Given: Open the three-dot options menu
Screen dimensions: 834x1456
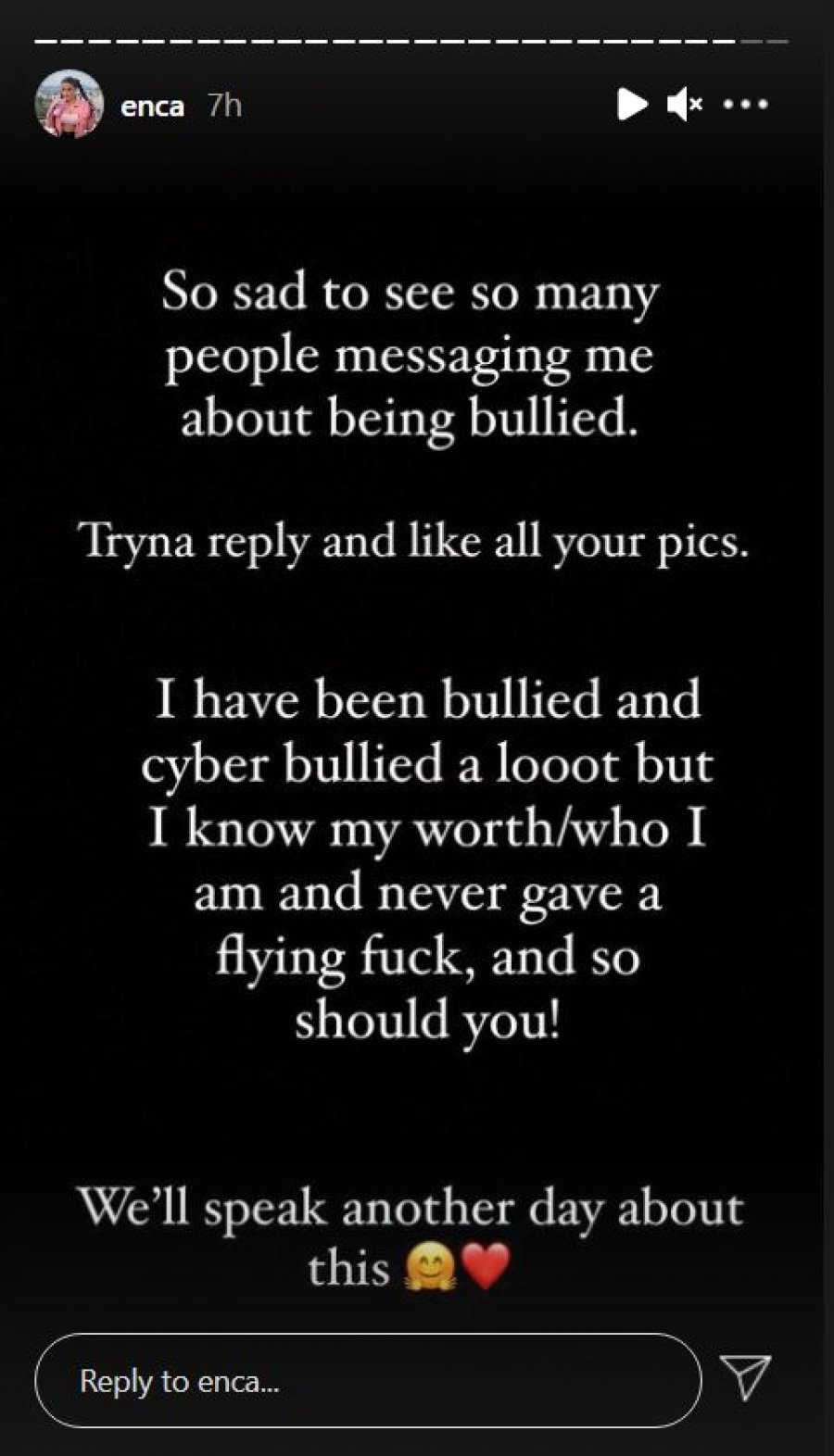Looking at the screenshot, I should tap(746, 105).
